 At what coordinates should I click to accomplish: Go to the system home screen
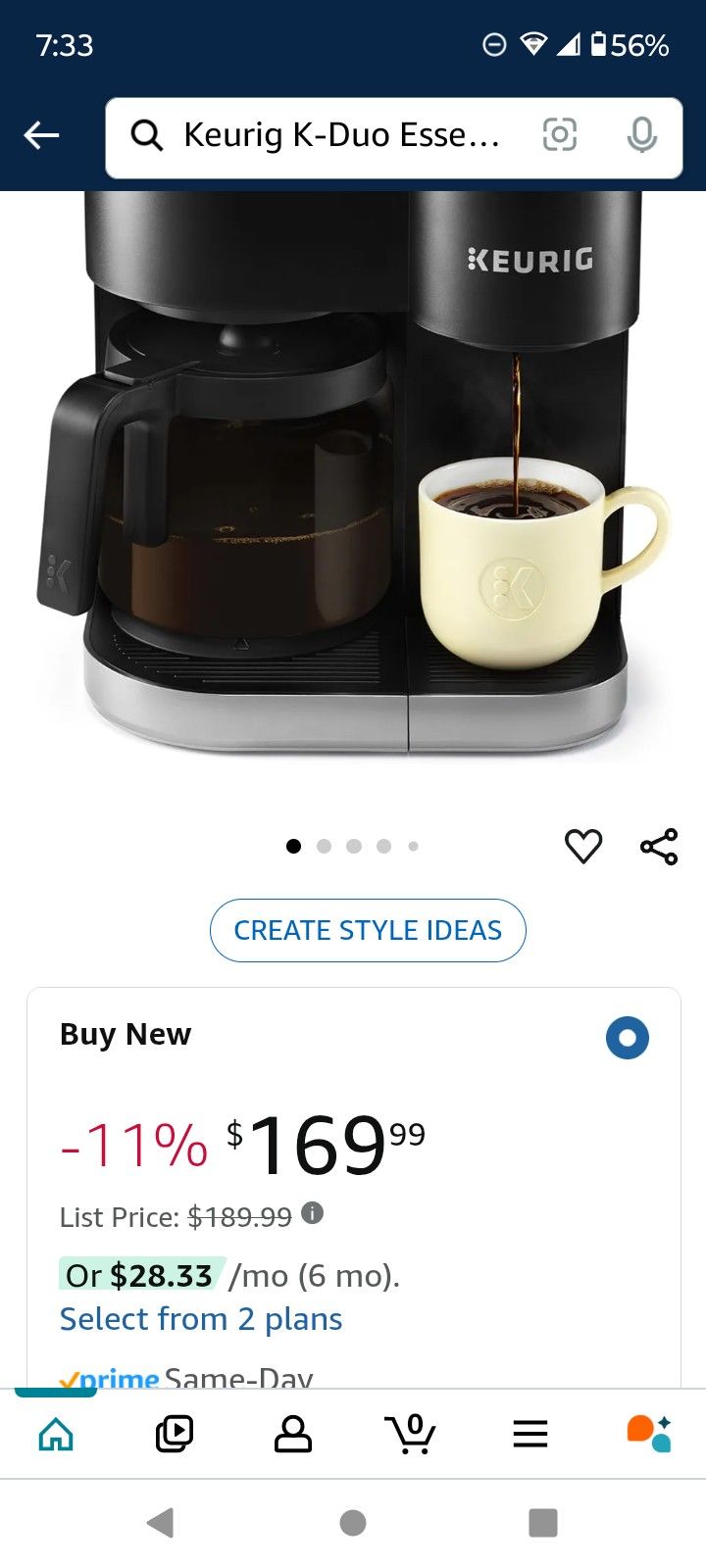click(353, 1522)
